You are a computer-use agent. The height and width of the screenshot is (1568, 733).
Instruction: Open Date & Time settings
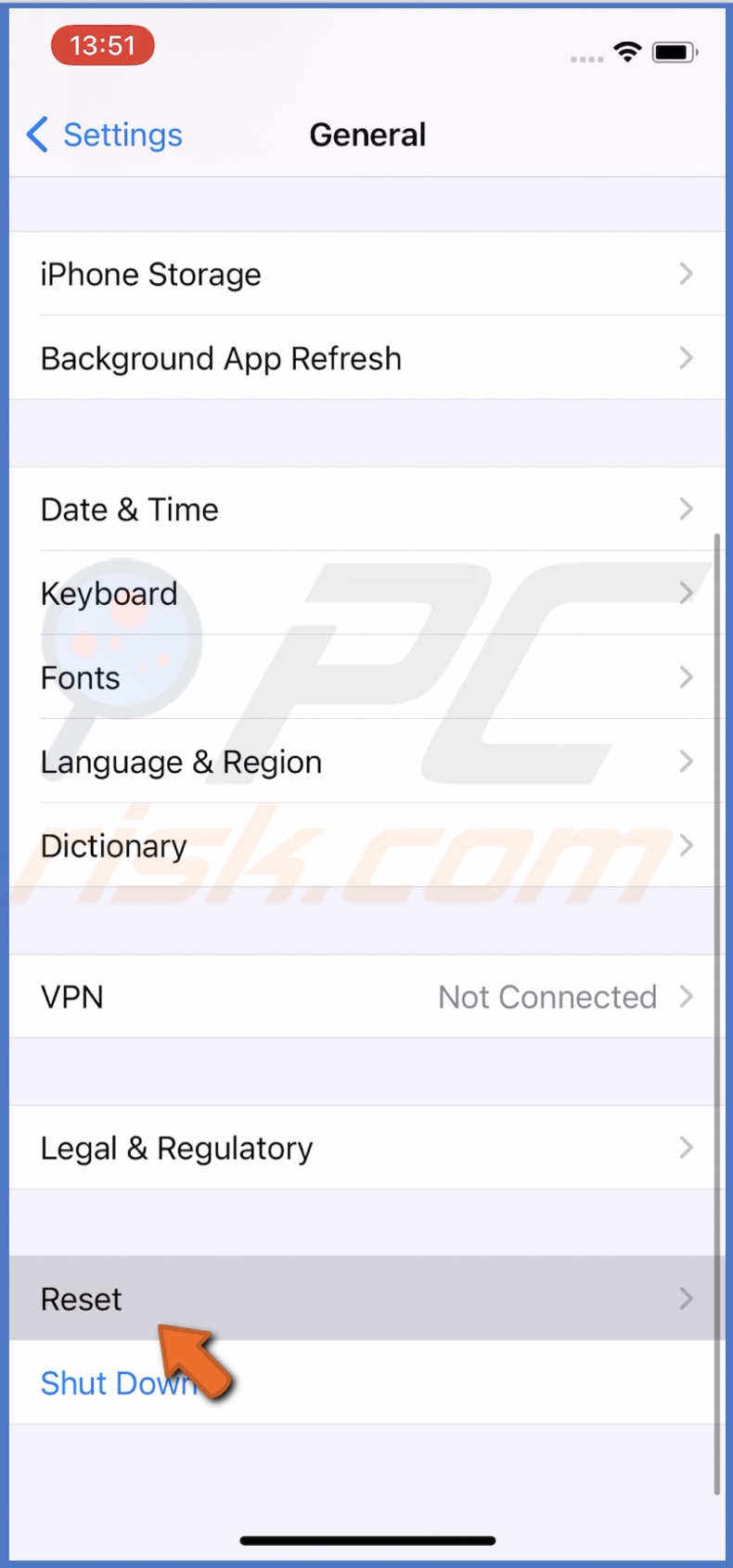point(366,509)
